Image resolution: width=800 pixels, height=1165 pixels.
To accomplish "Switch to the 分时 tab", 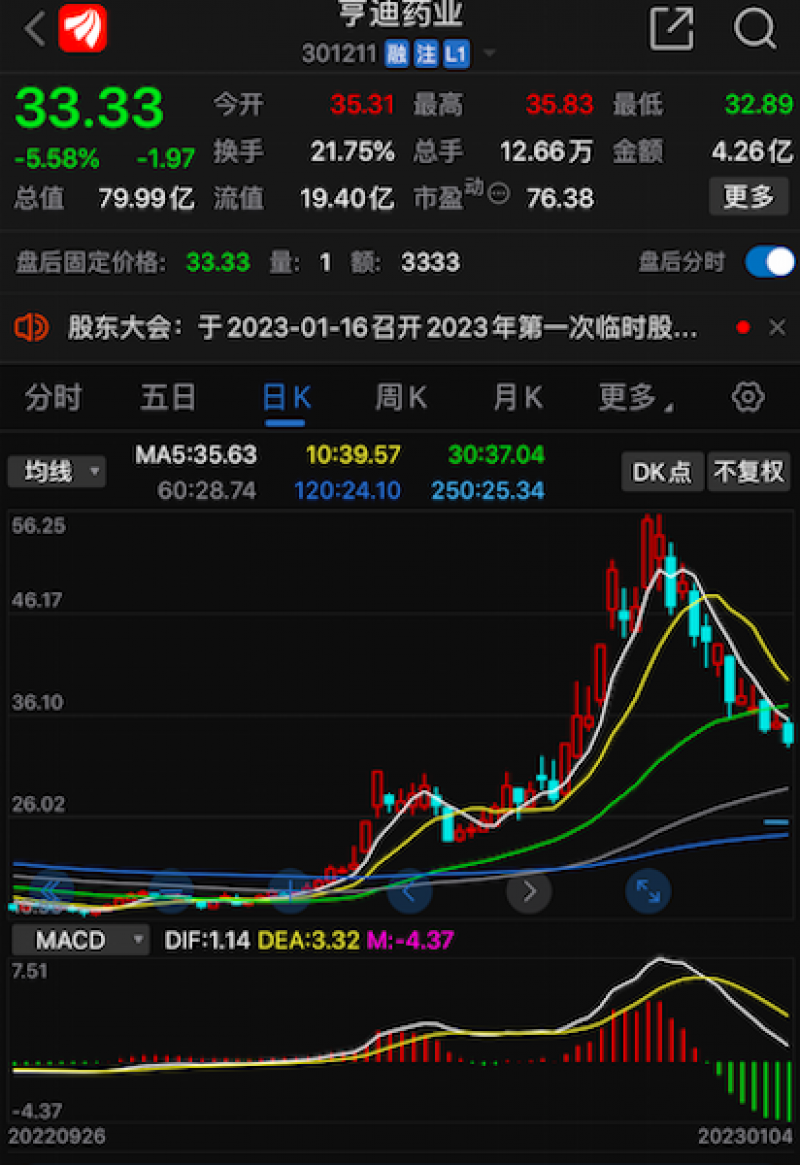I will (x=53, y=397).
